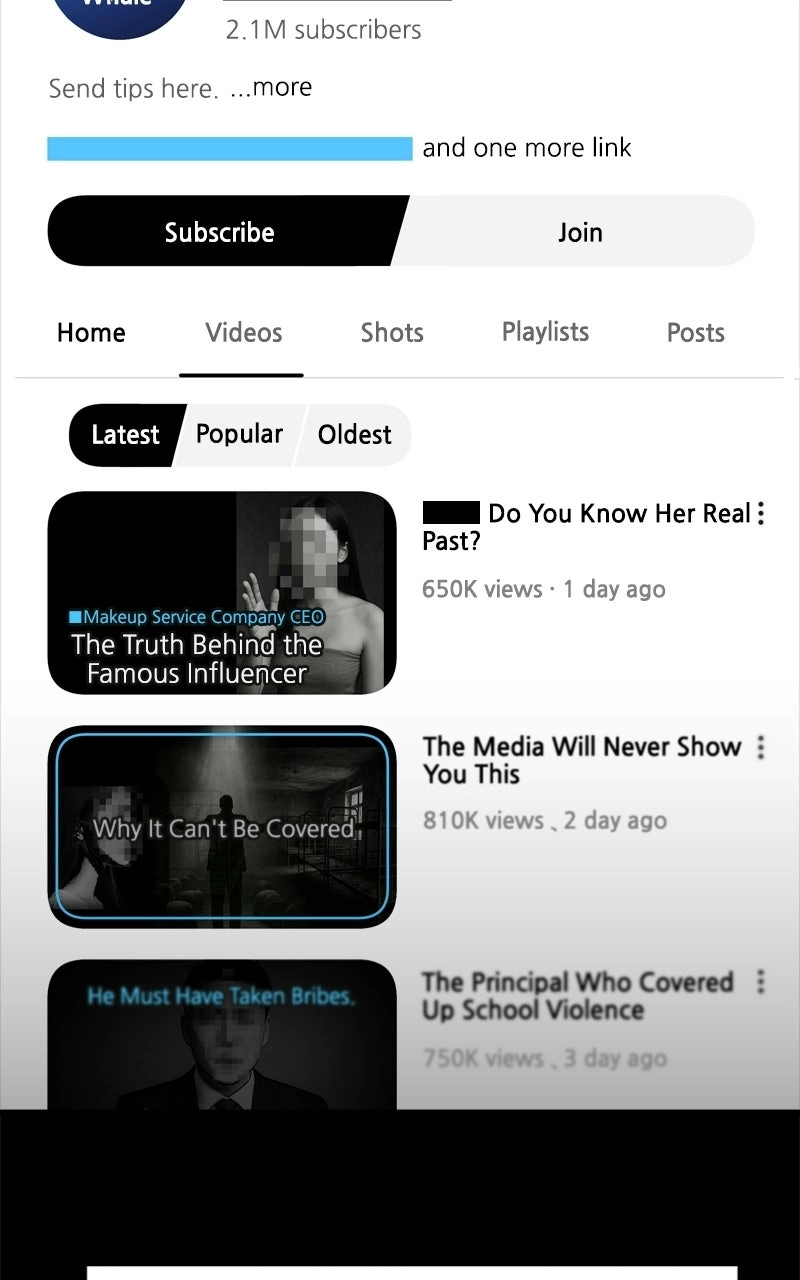Play 'The Media Will Never Show You This'
This screenshot has height=1280, width=800.
click(222, 827)
